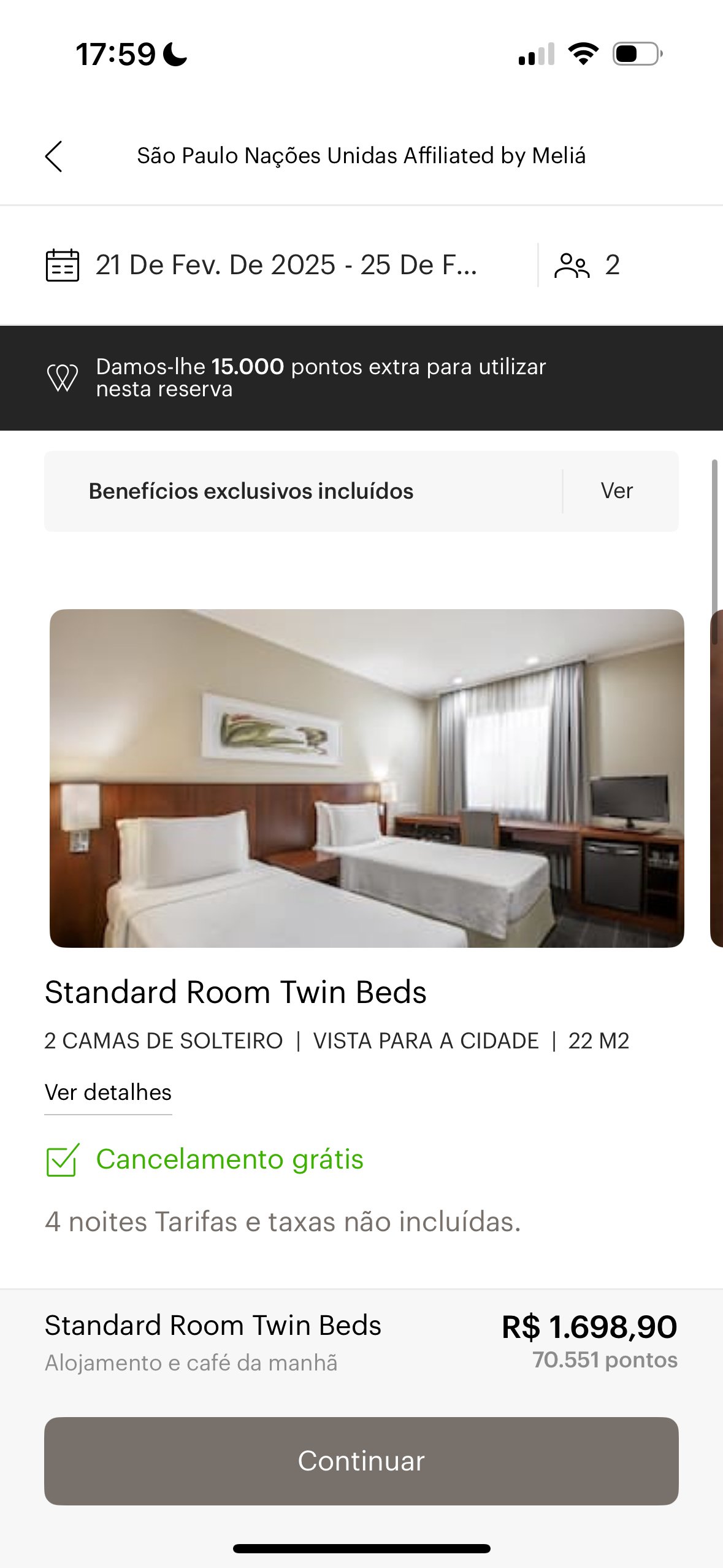Open the Ver detalhes link
This screenshot has height=1568, width=723.
pyautogui.click(x=108, y=1093)
